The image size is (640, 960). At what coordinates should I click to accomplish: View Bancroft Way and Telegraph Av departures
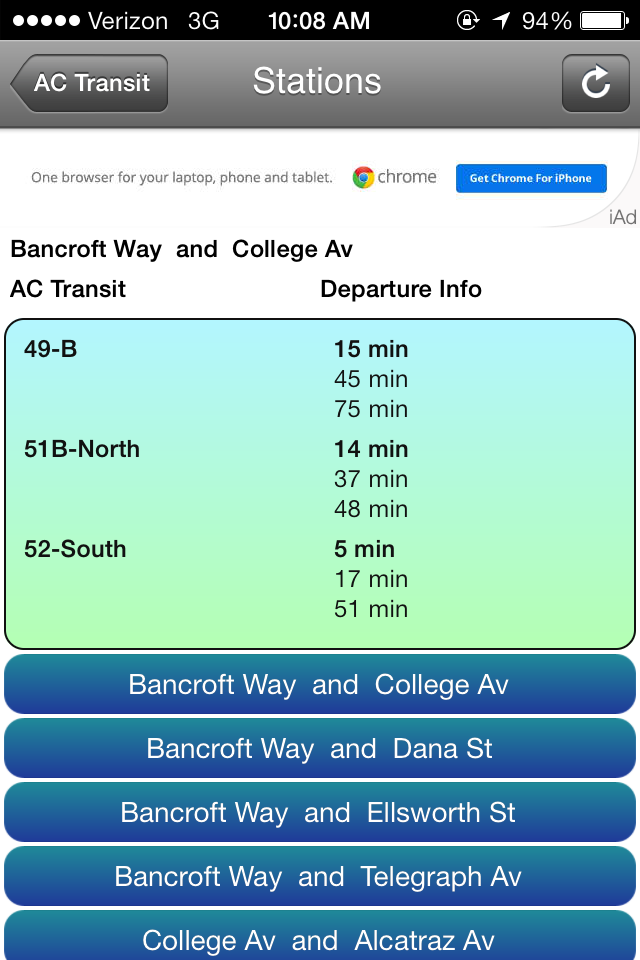click(x=320, y=877)
